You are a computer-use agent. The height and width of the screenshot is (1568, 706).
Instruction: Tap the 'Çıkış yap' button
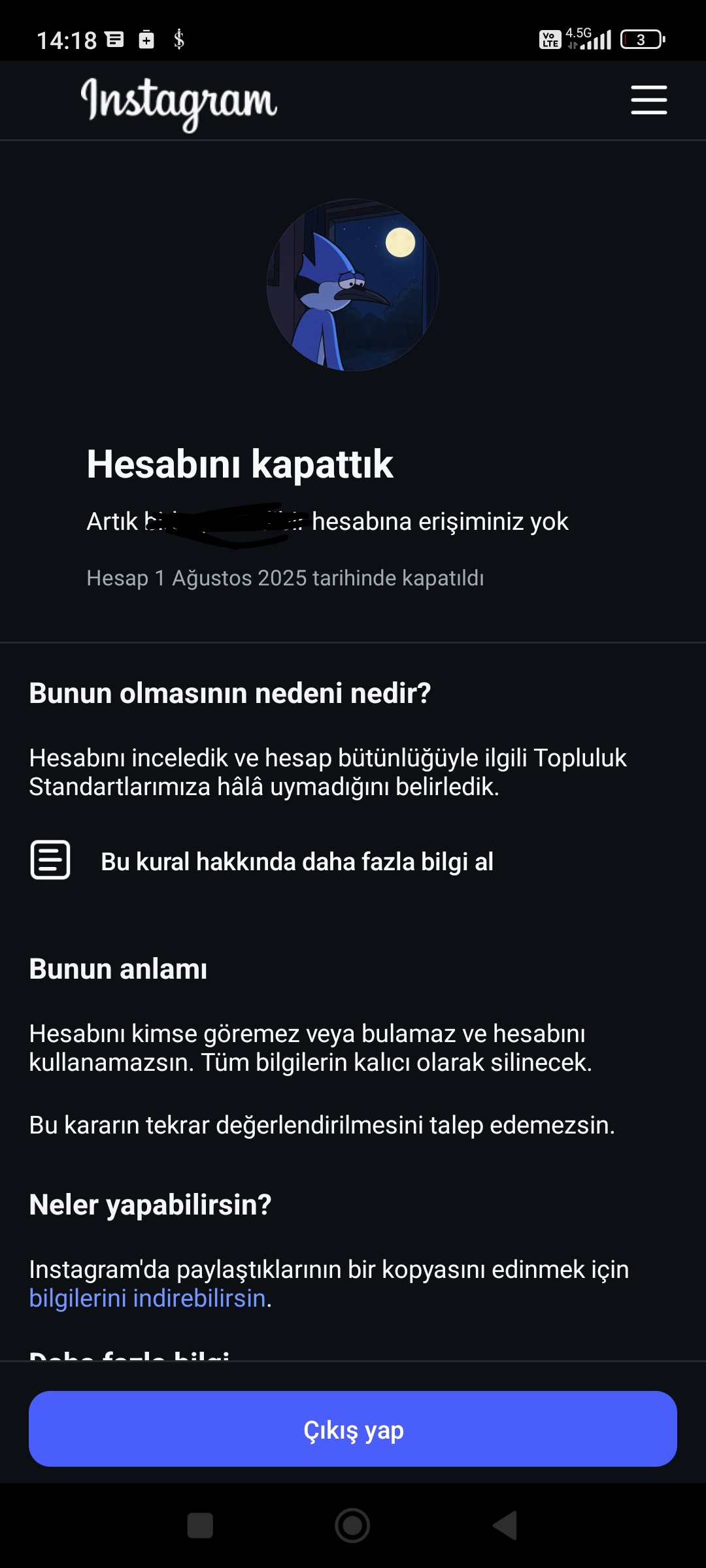pos(353,1429)
